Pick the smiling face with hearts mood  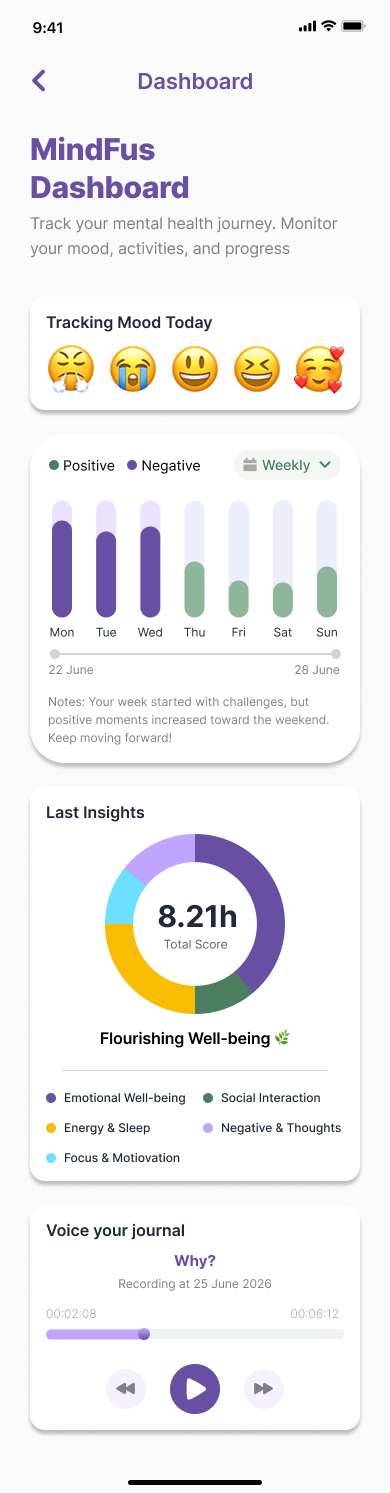coord(319,368)
